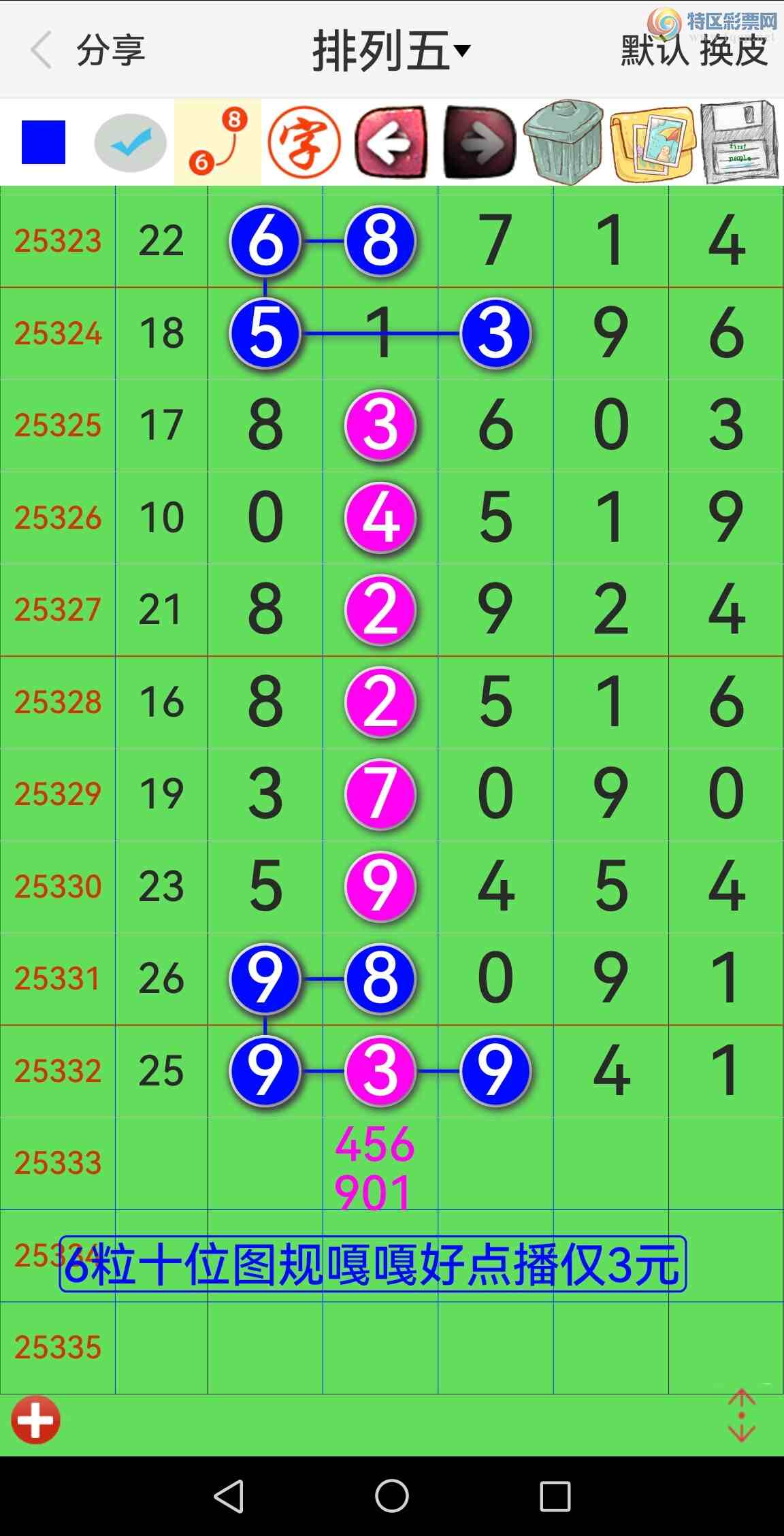Select the checkmark marking tool
This screenshot has width=784, height=1536.
point(130,143)
